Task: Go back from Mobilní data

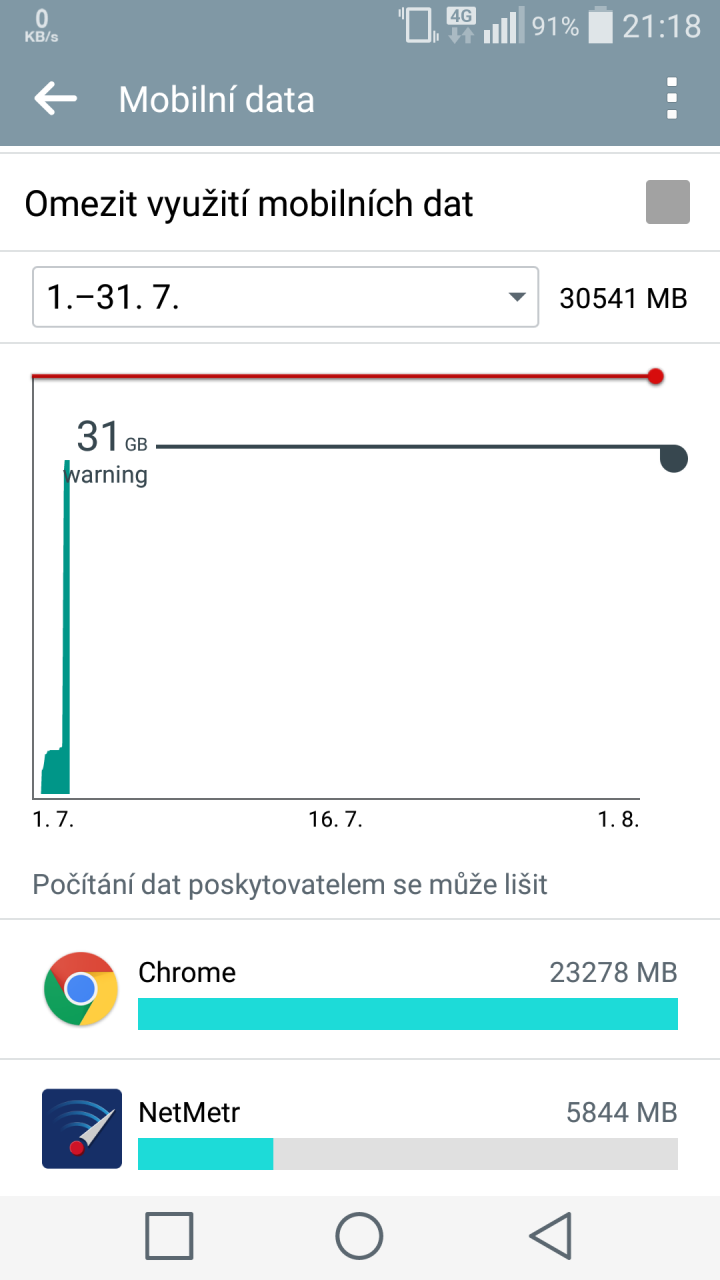Action: pyautogui.click(x=56, y=98)
